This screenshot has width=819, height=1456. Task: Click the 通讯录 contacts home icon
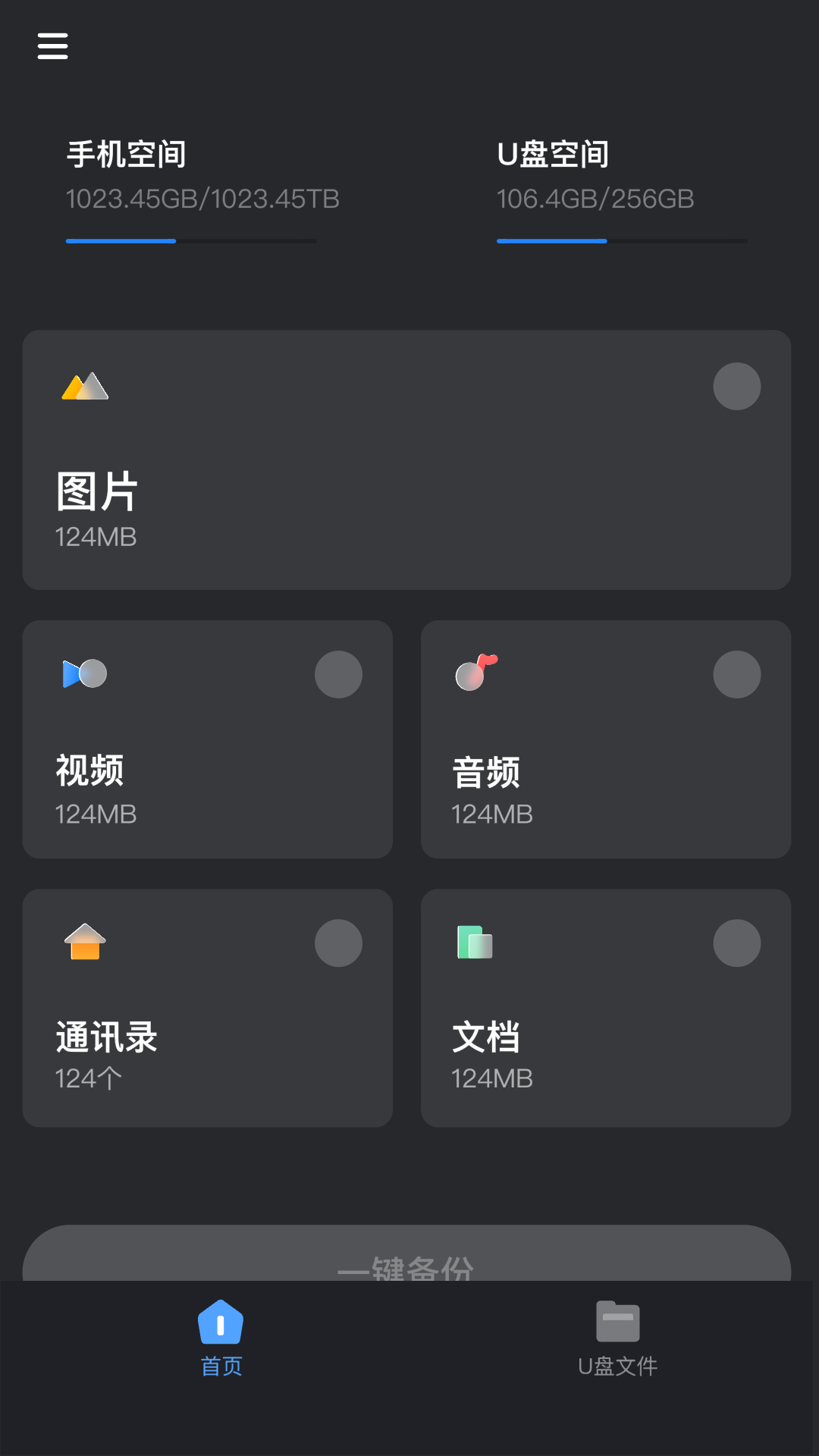[85, 942]
